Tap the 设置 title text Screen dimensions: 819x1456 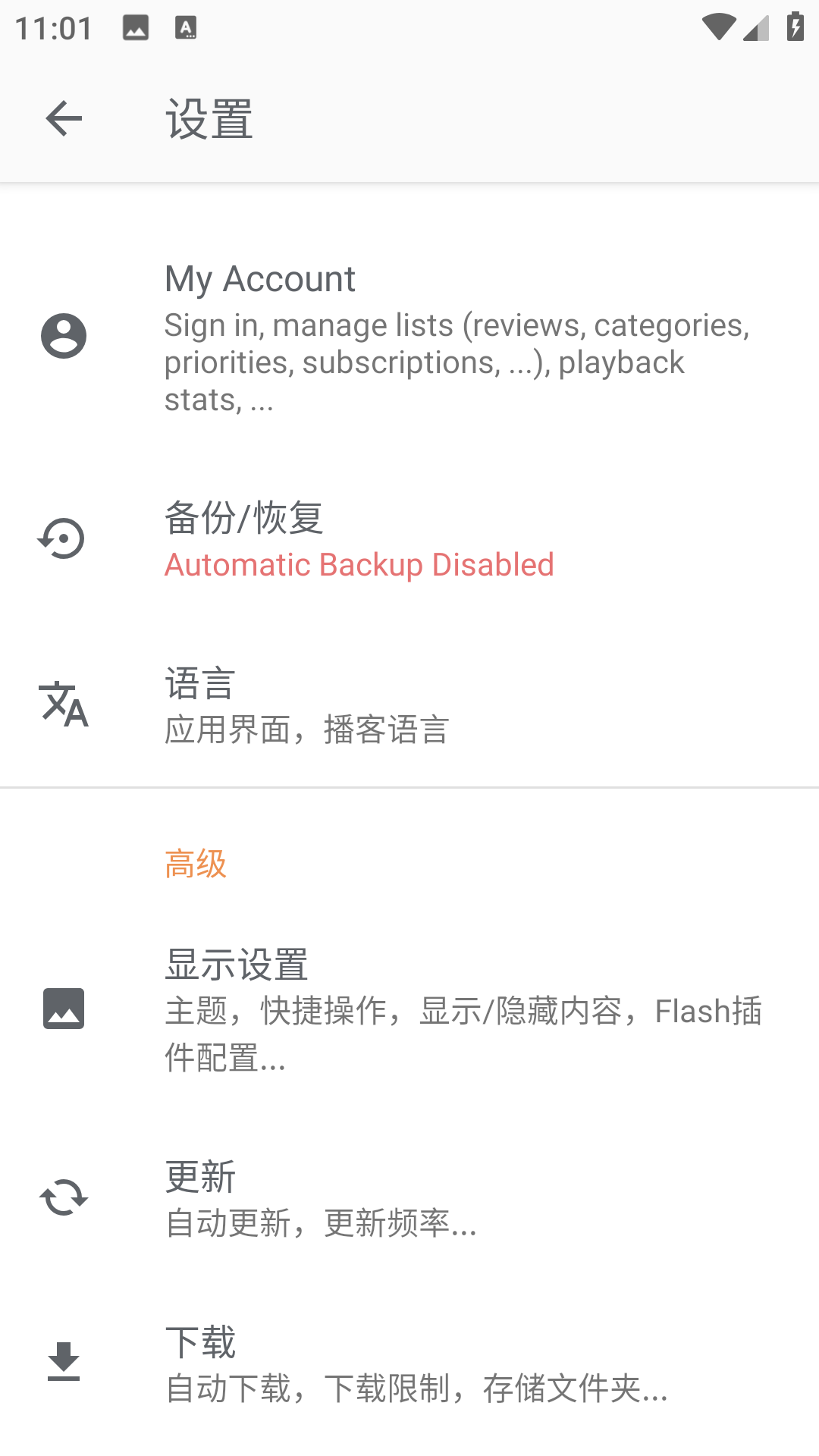(208, 118)
